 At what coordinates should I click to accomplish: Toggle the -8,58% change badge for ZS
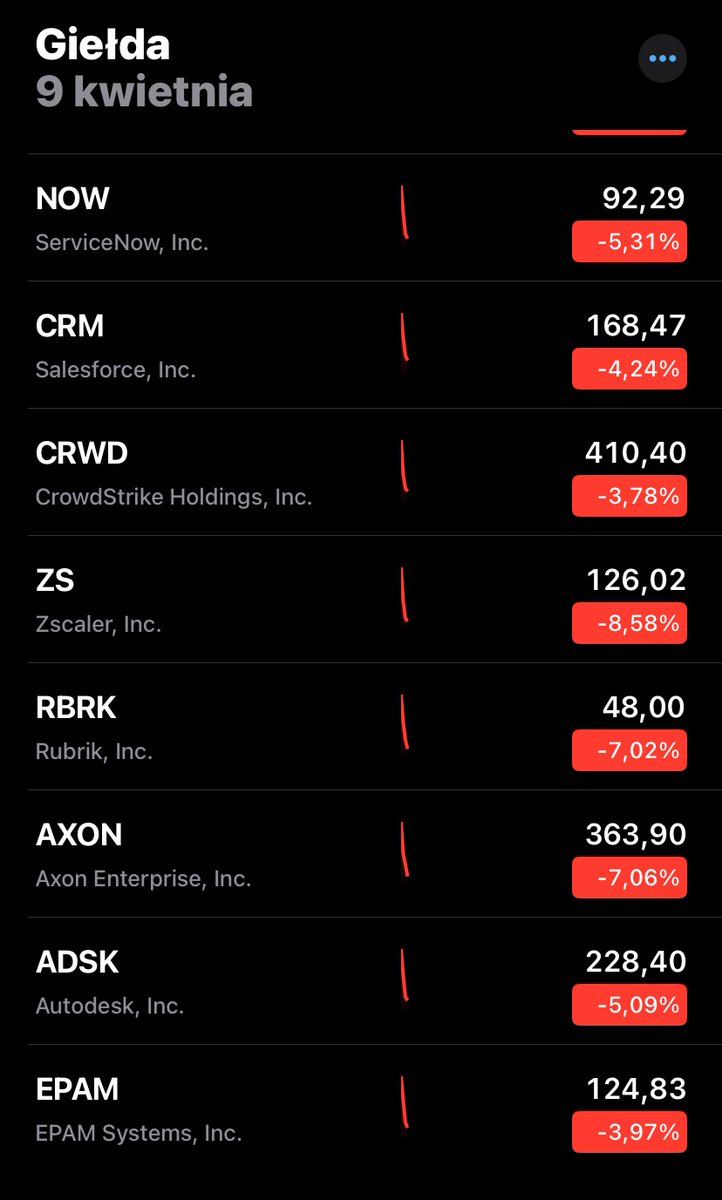(629, 623)
